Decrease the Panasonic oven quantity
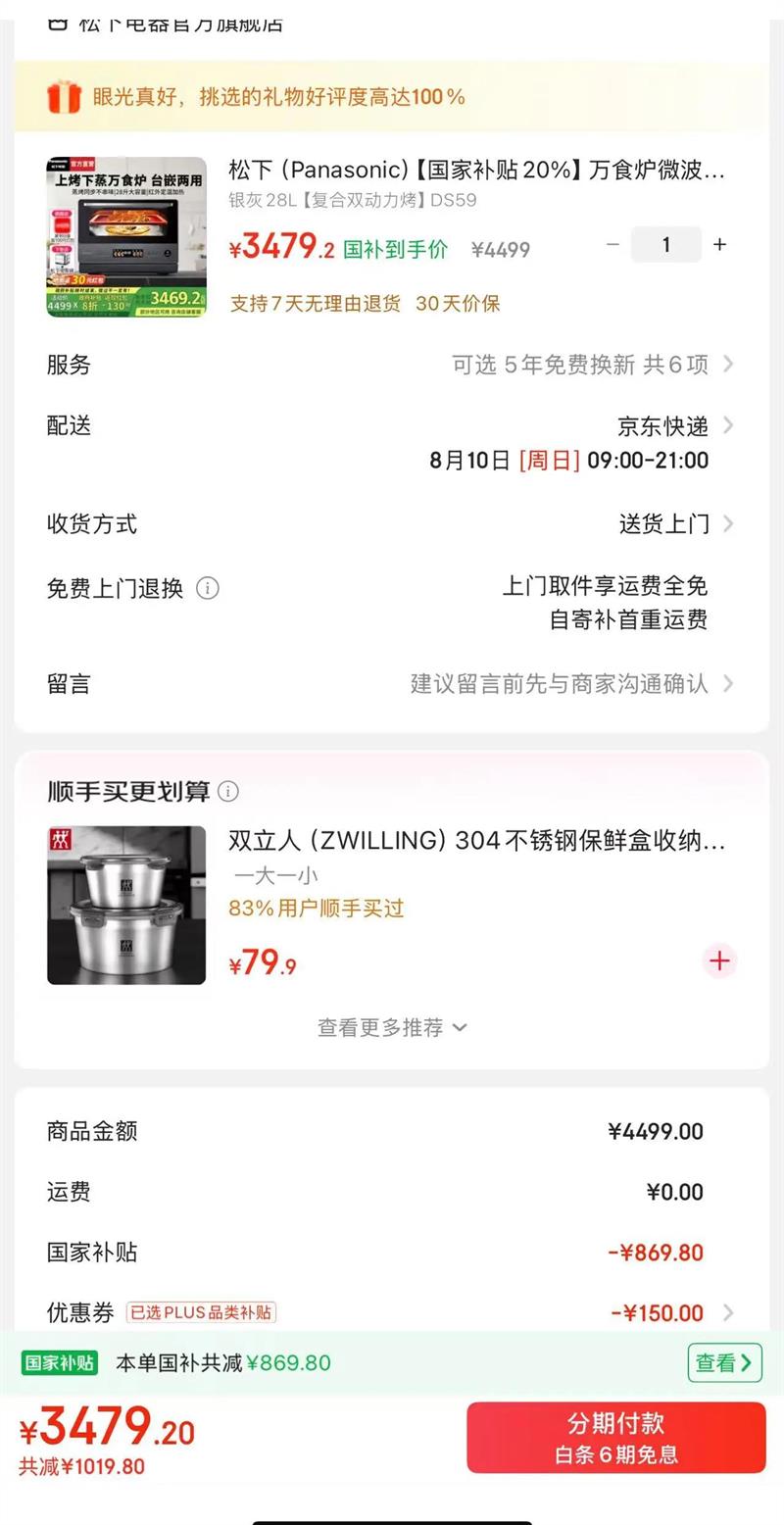This screenshot has width=784, height=1525. pos(613,245)
